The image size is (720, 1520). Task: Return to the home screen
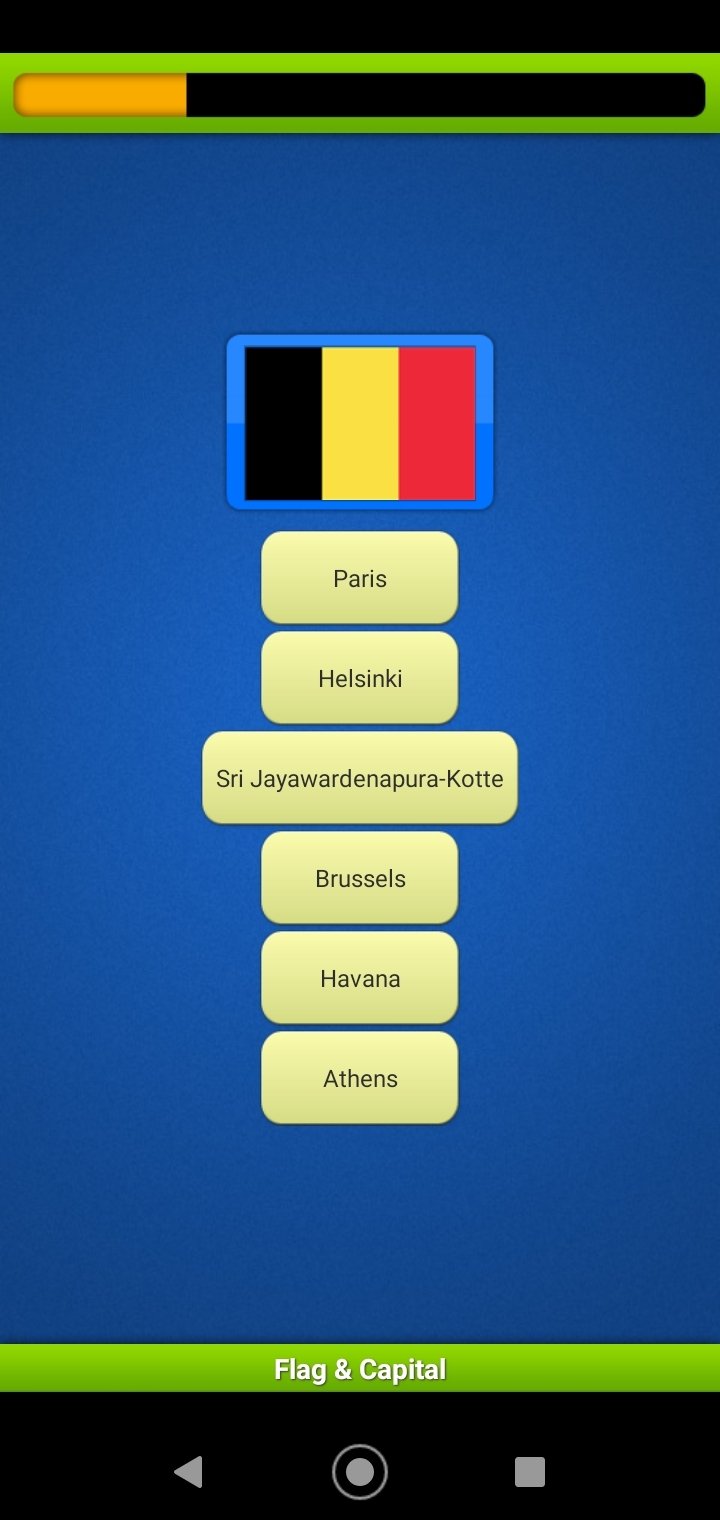pyautogui.click(x=360, y=1472)
